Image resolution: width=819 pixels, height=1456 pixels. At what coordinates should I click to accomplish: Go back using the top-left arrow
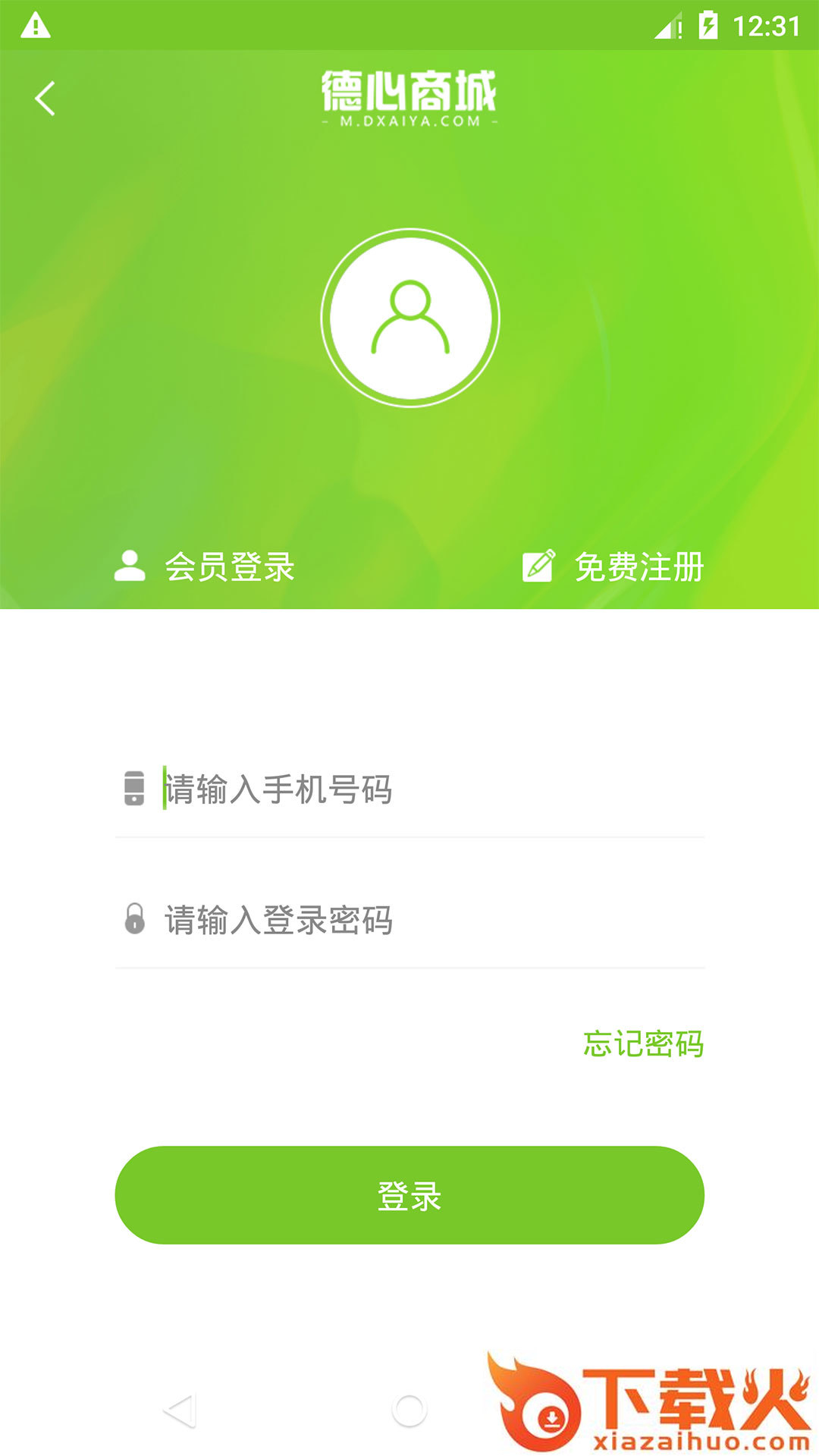[x=45, y=99]
